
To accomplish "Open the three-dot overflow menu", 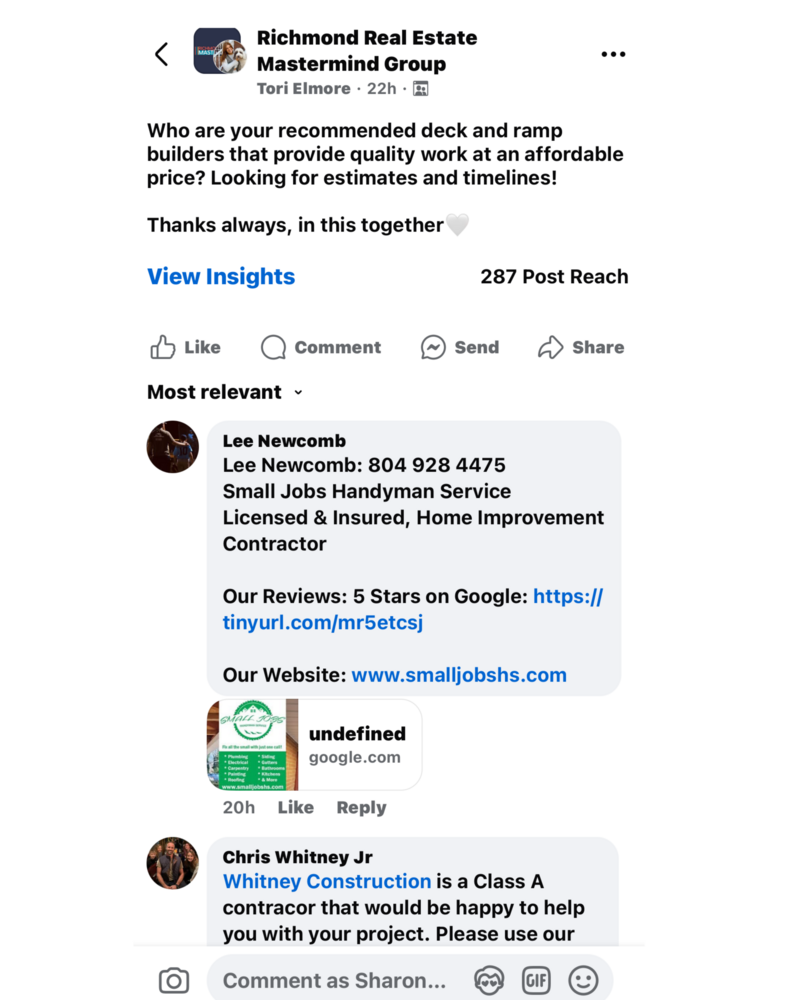I will [x=613, y=54].
